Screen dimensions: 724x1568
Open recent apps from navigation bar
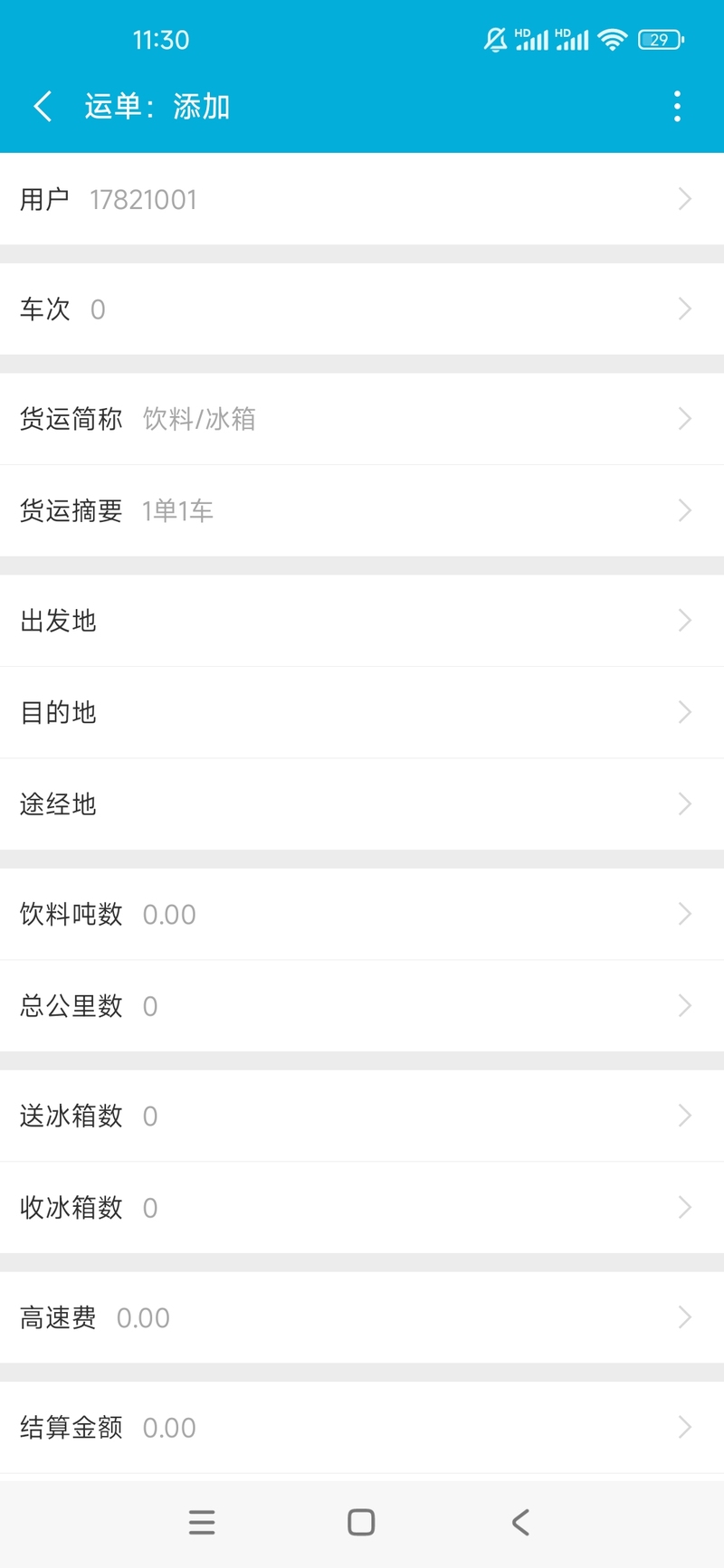pos(202,1522)
